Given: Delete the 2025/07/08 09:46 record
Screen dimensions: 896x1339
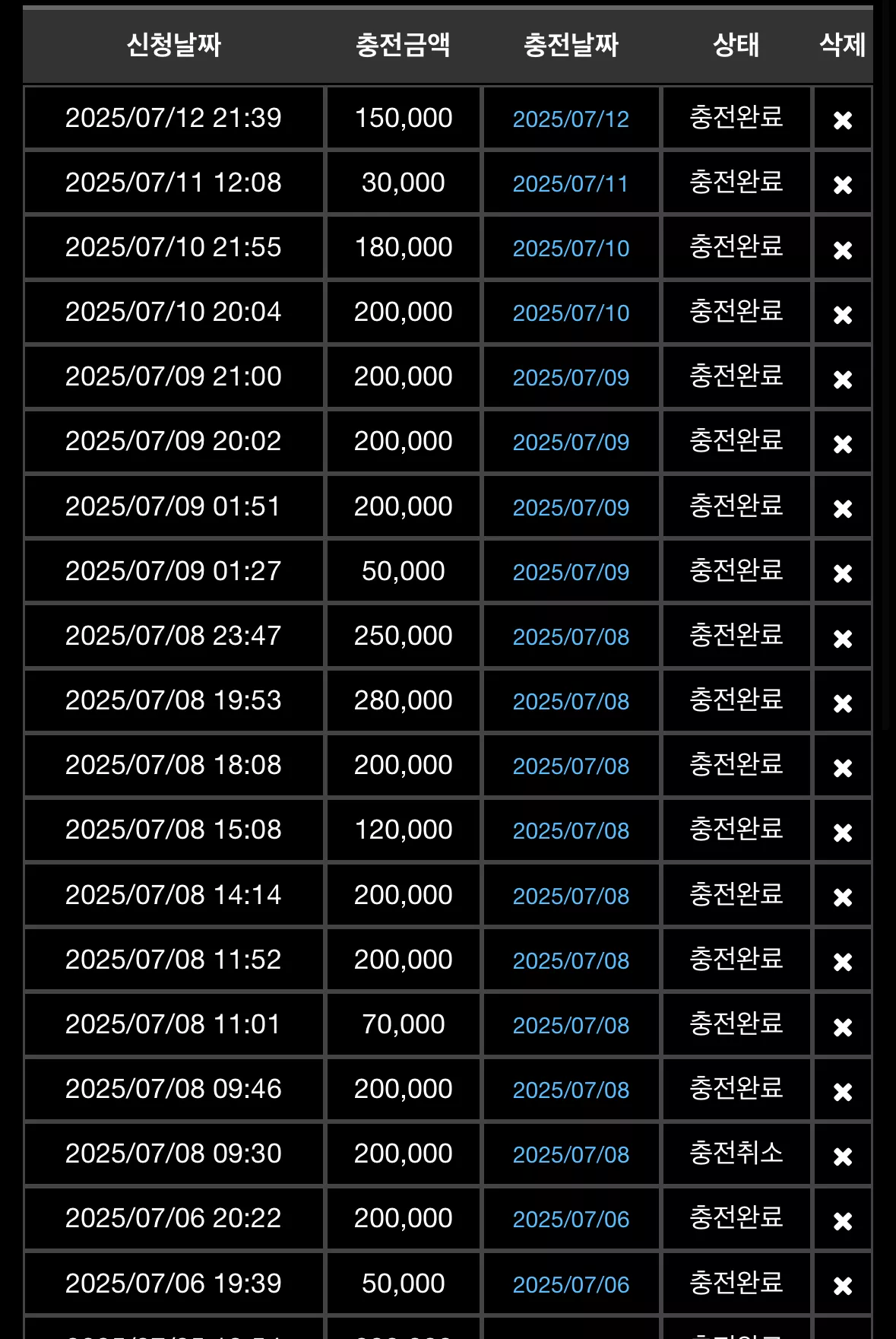Looking at the screenshot, I should 842,1091.
